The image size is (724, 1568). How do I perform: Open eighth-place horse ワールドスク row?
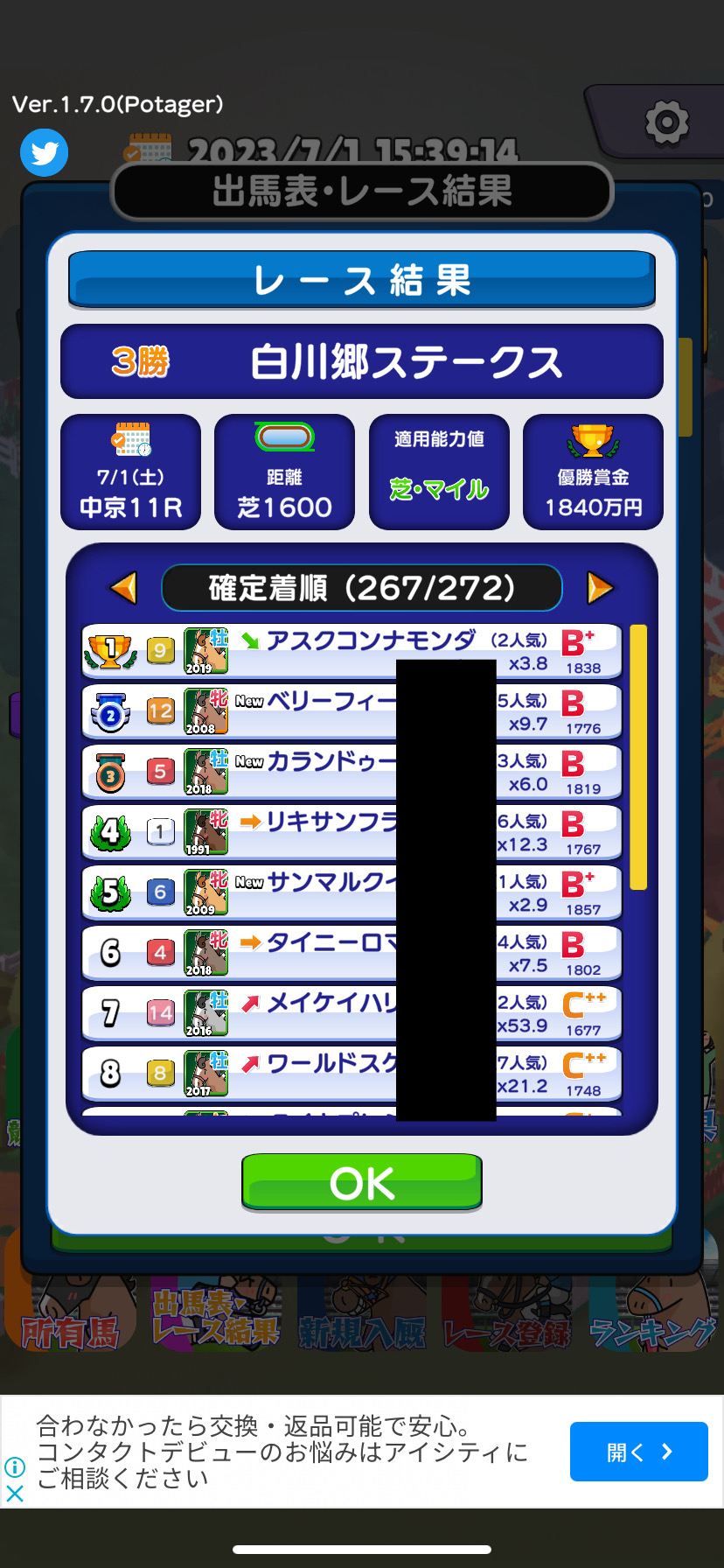(352, 1074)
